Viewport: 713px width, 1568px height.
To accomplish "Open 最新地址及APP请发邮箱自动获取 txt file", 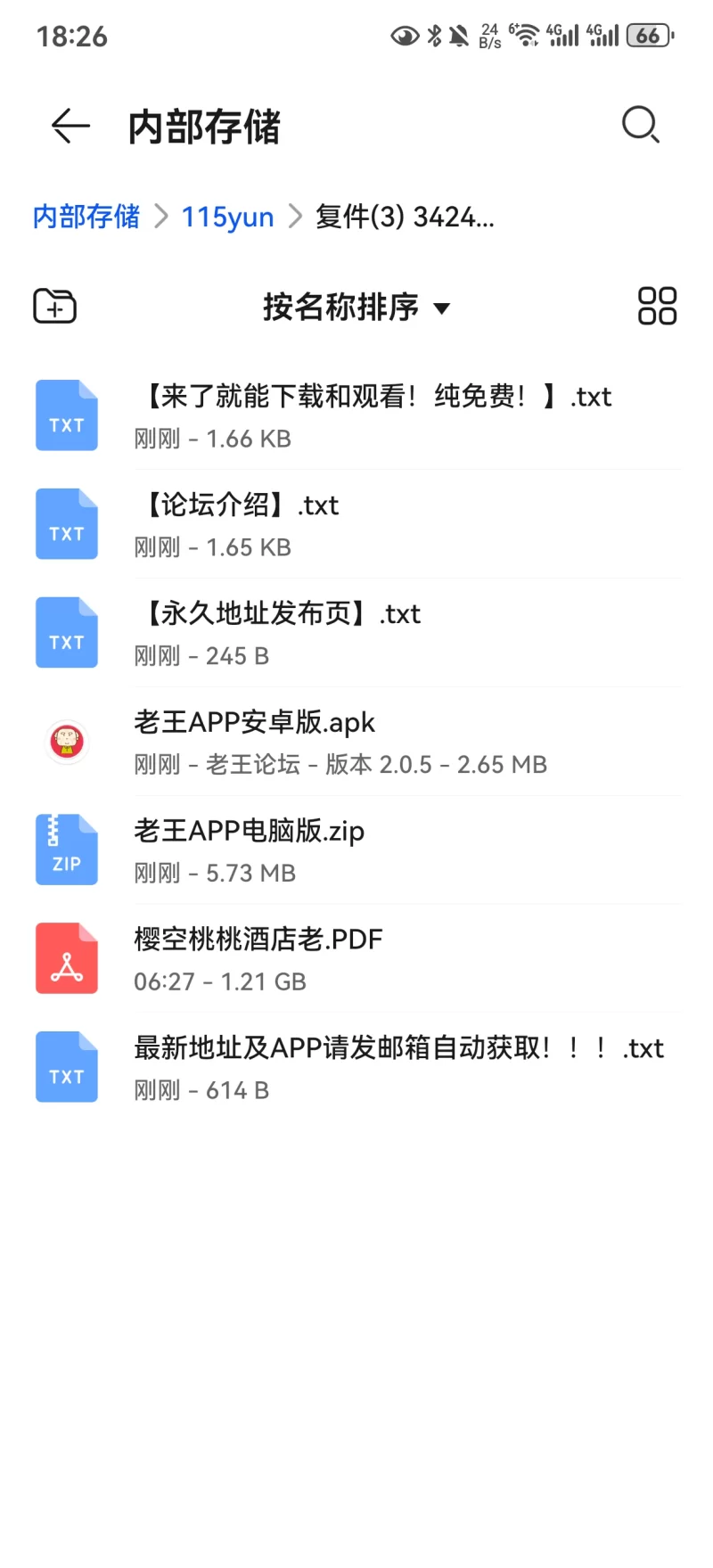I will pos(374,1068).
